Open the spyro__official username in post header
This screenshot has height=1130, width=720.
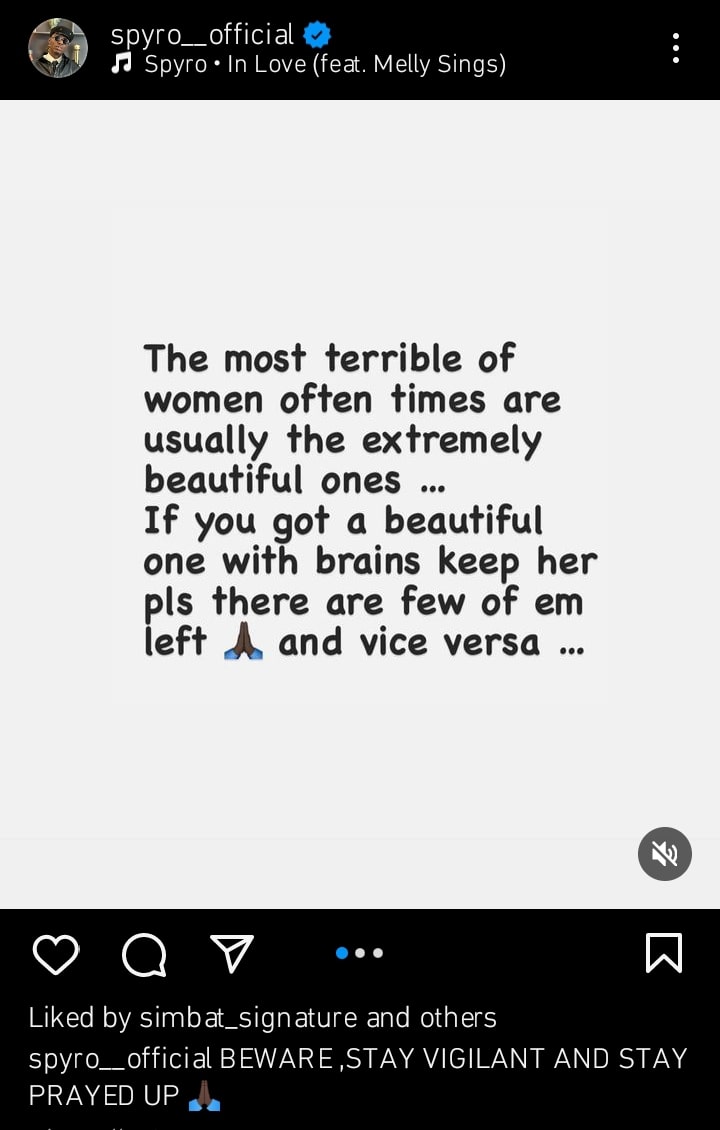tap(201, 34)
